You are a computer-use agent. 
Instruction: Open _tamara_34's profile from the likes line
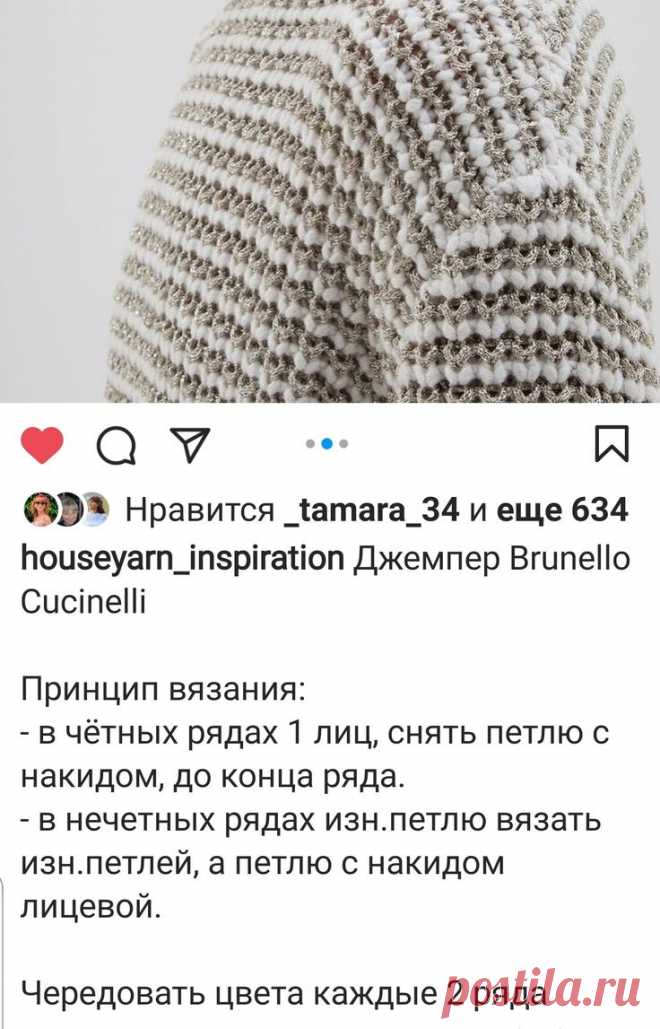coord(372,511)
